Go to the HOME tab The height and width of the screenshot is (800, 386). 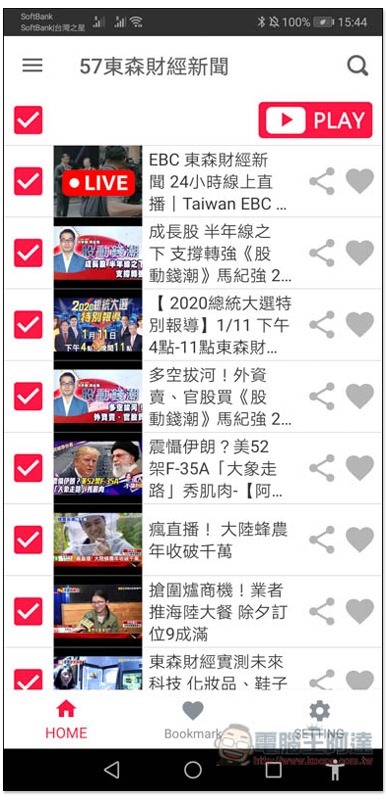[66, 720]
